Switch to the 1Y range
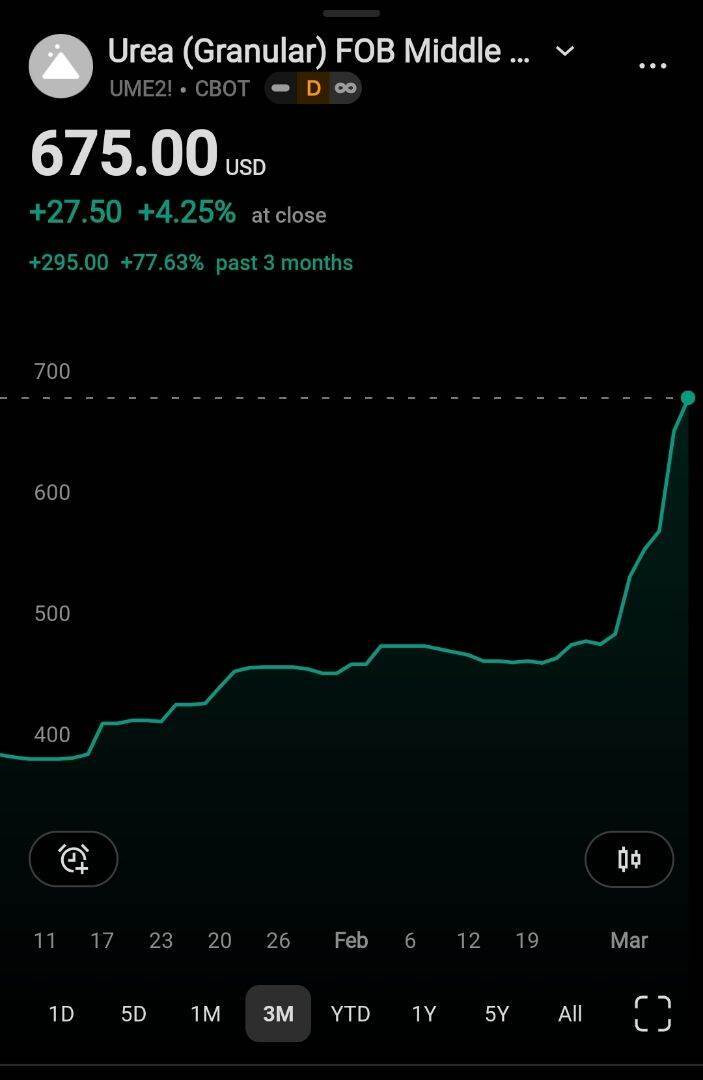This screenshot has height=1080, width=703. pyautogui.click(x=424, y=1014)
